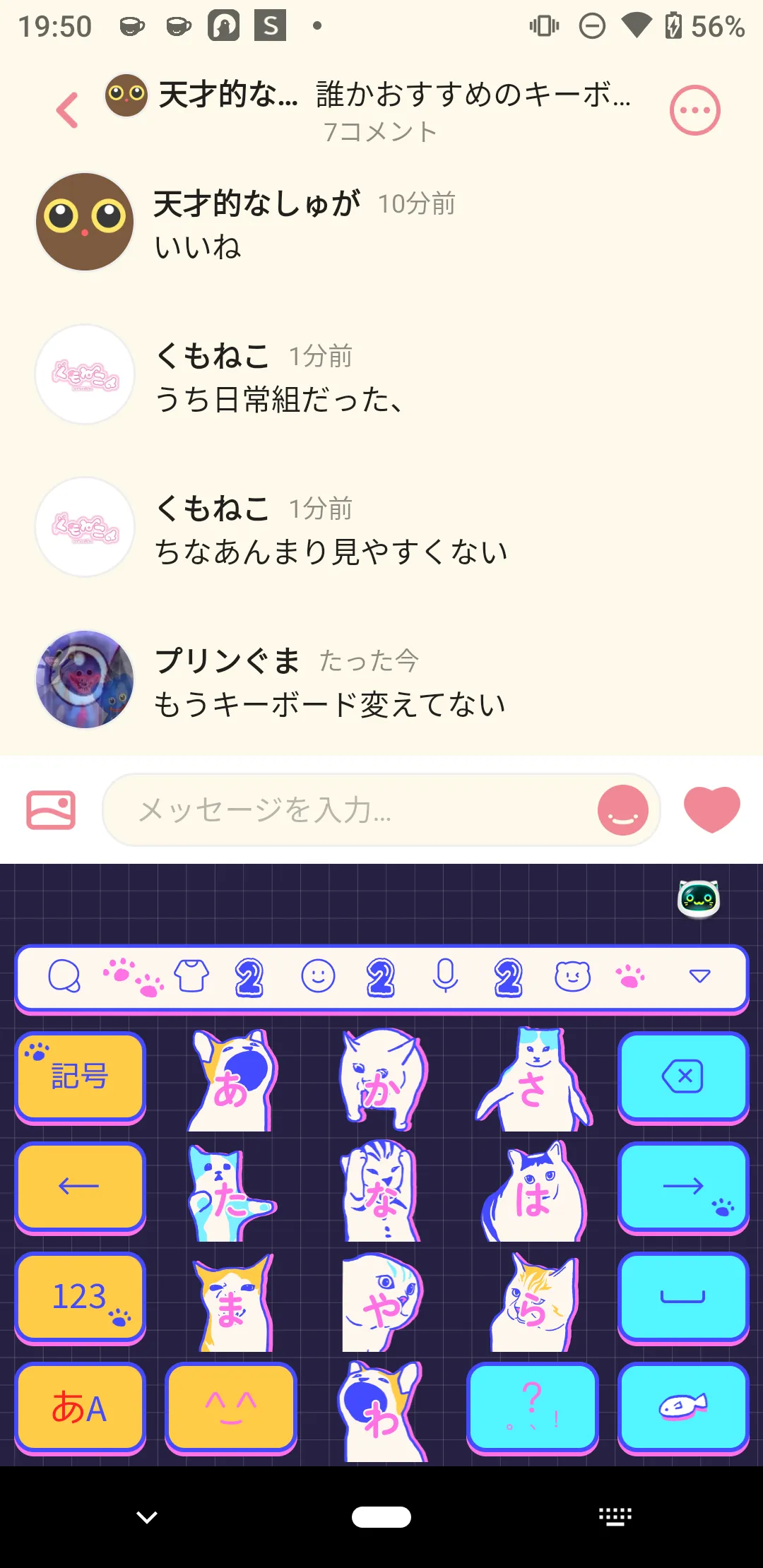
Task: Switch to the 123 number keyboard
Action: coord(80,1297)
